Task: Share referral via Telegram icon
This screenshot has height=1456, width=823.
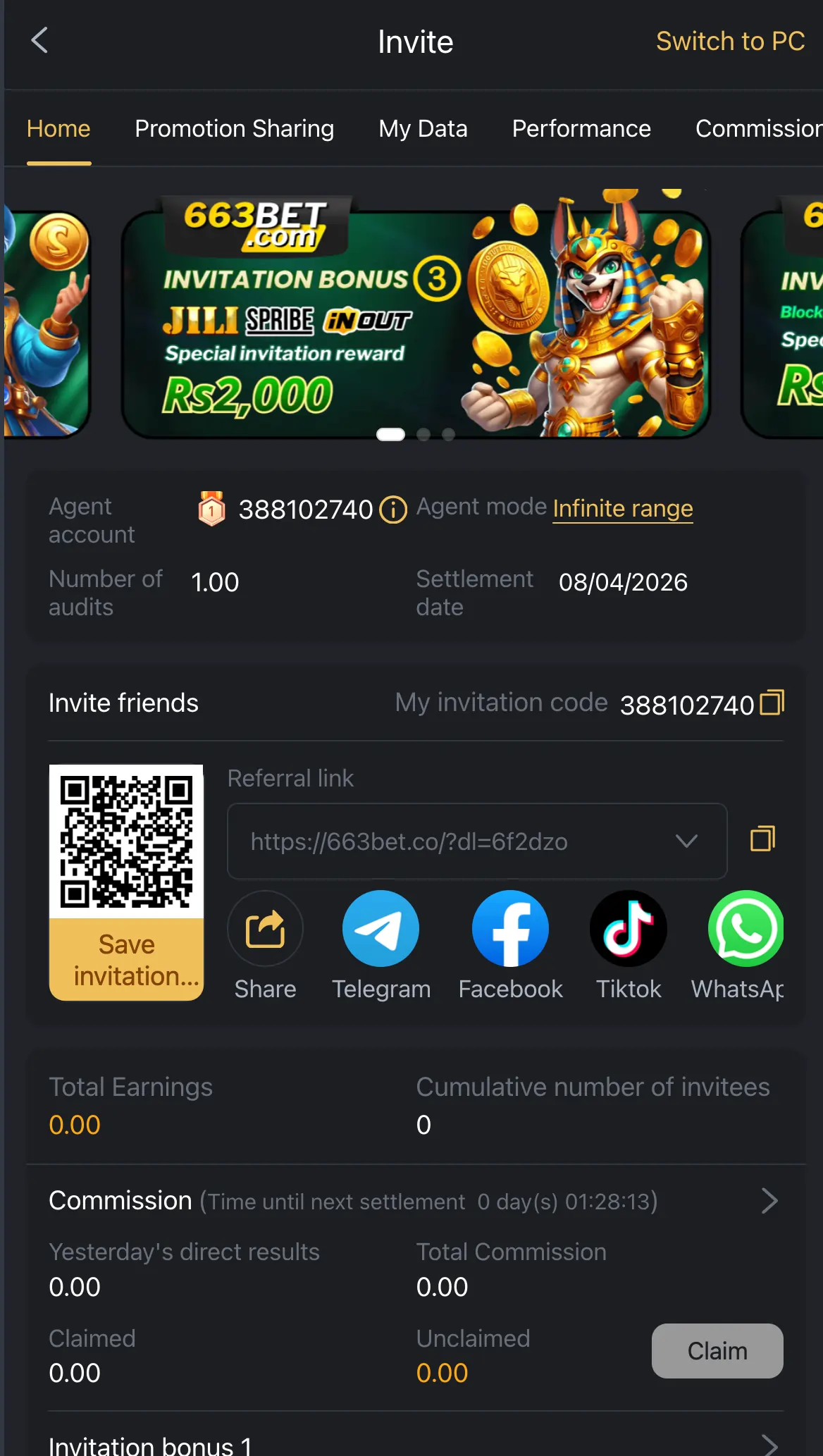Action: pos(381,928)
